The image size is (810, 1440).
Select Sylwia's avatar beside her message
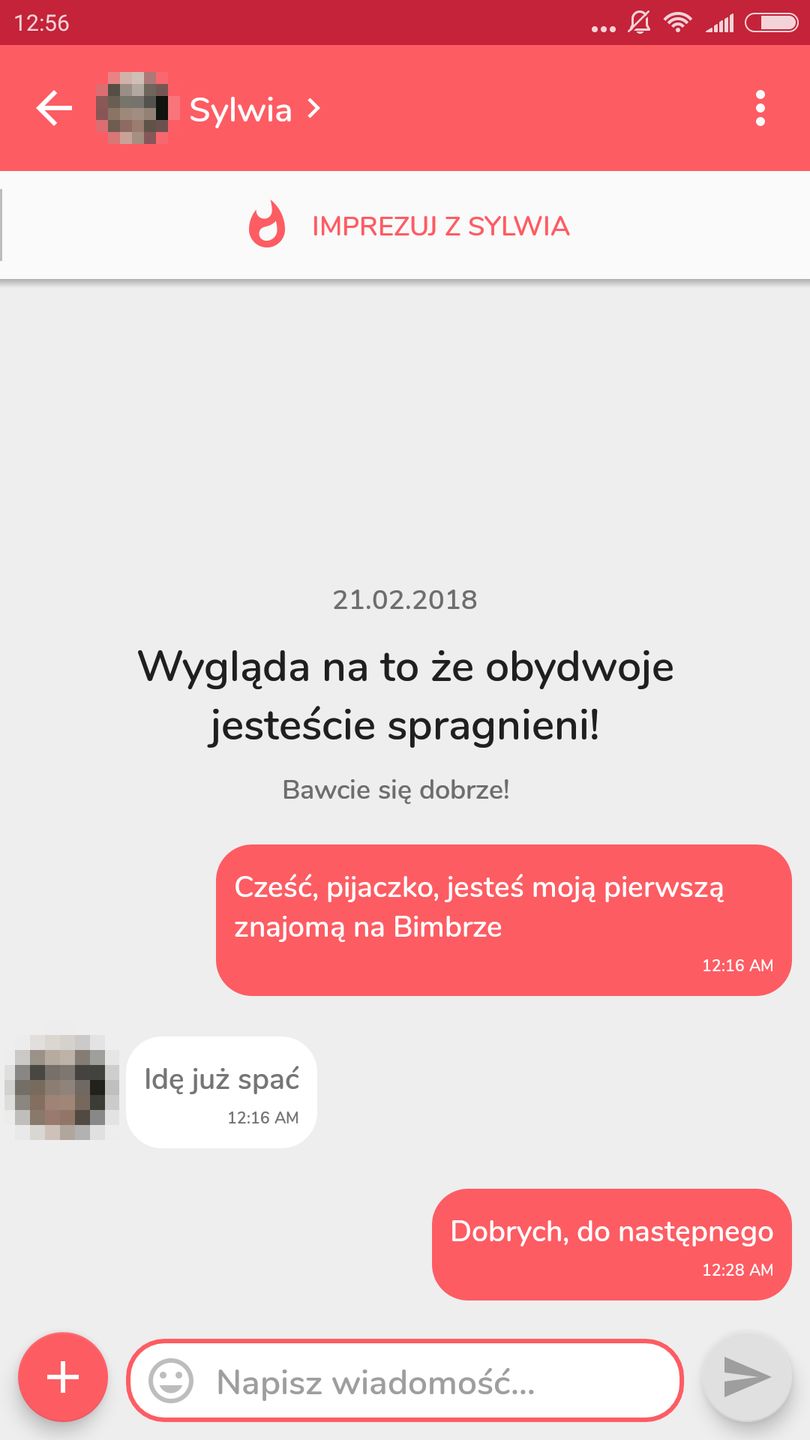pyautogui.click(x=62, y=1089)
